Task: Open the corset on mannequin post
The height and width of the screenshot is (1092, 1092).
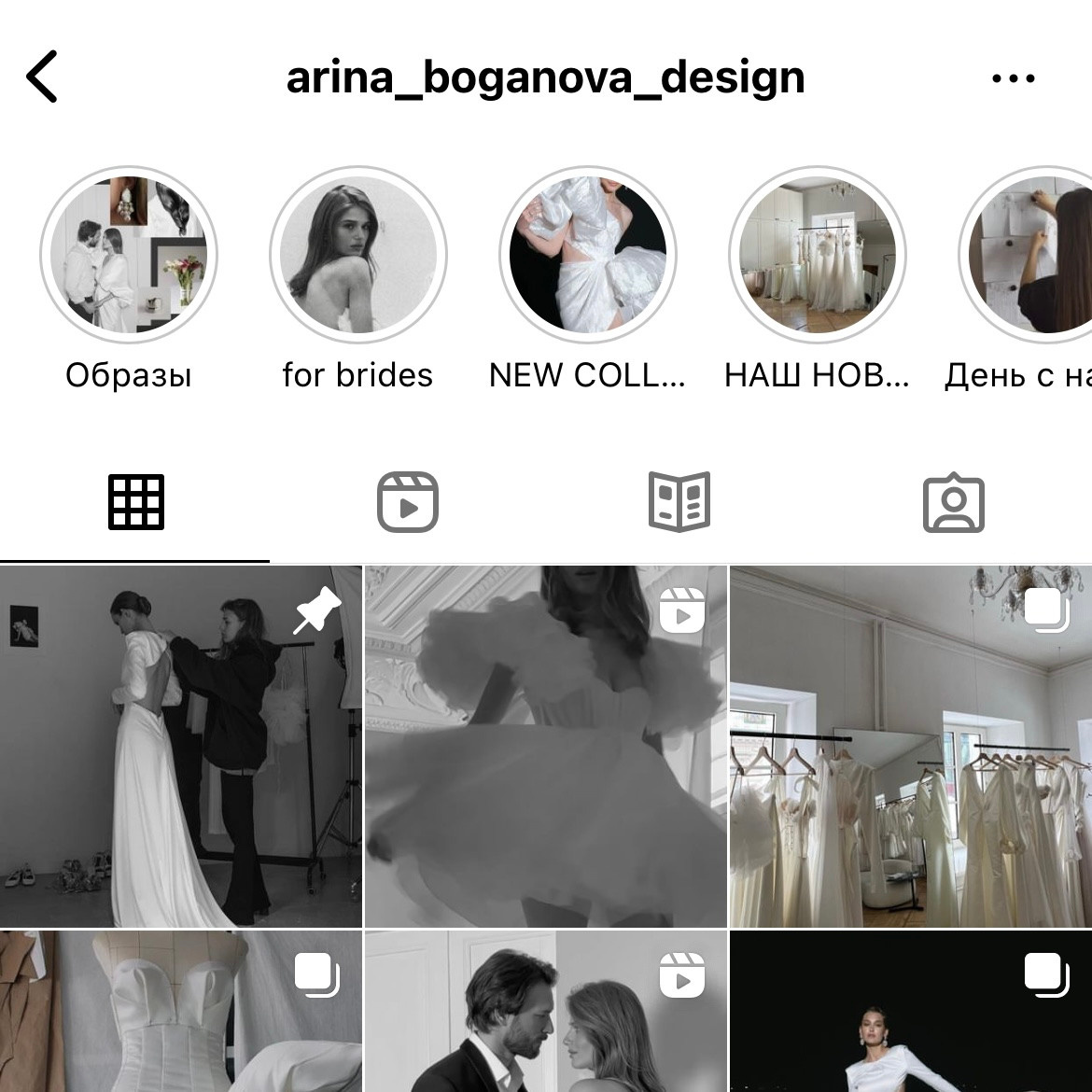Action: click(x=180, y=1013)
